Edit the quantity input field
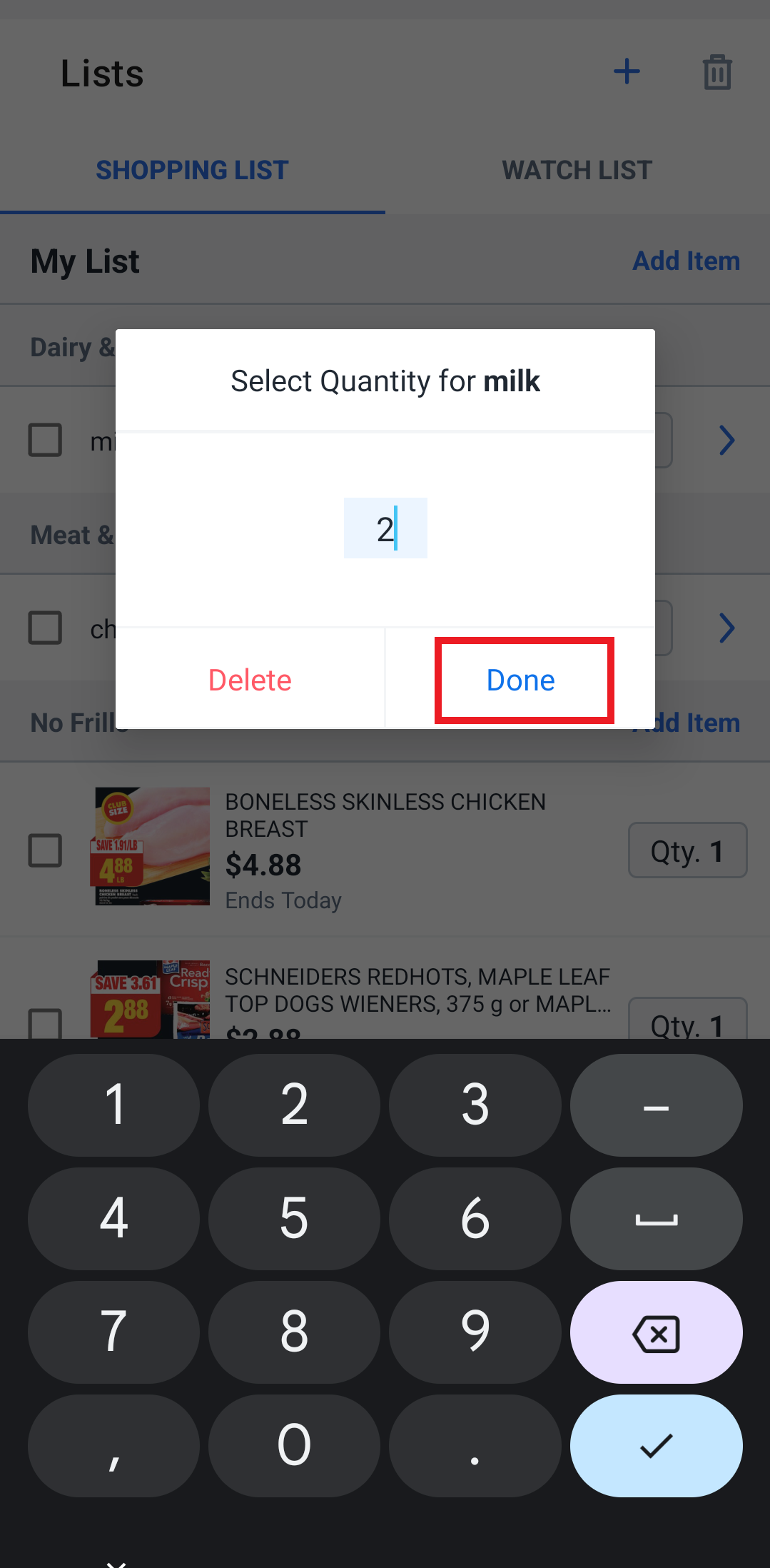 (x=385, y=528)
